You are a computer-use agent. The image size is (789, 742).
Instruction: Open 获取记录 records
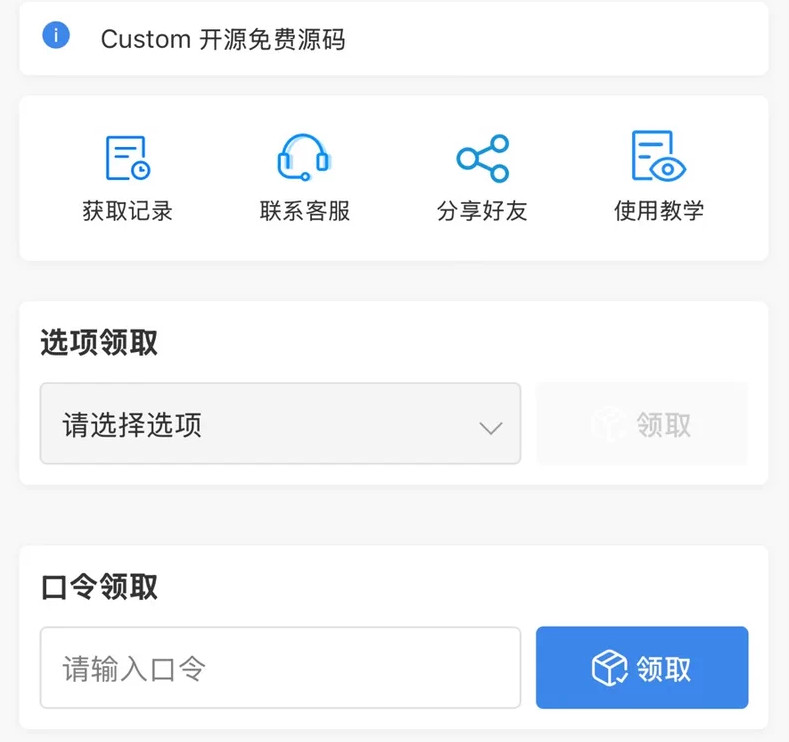[127, 178]
